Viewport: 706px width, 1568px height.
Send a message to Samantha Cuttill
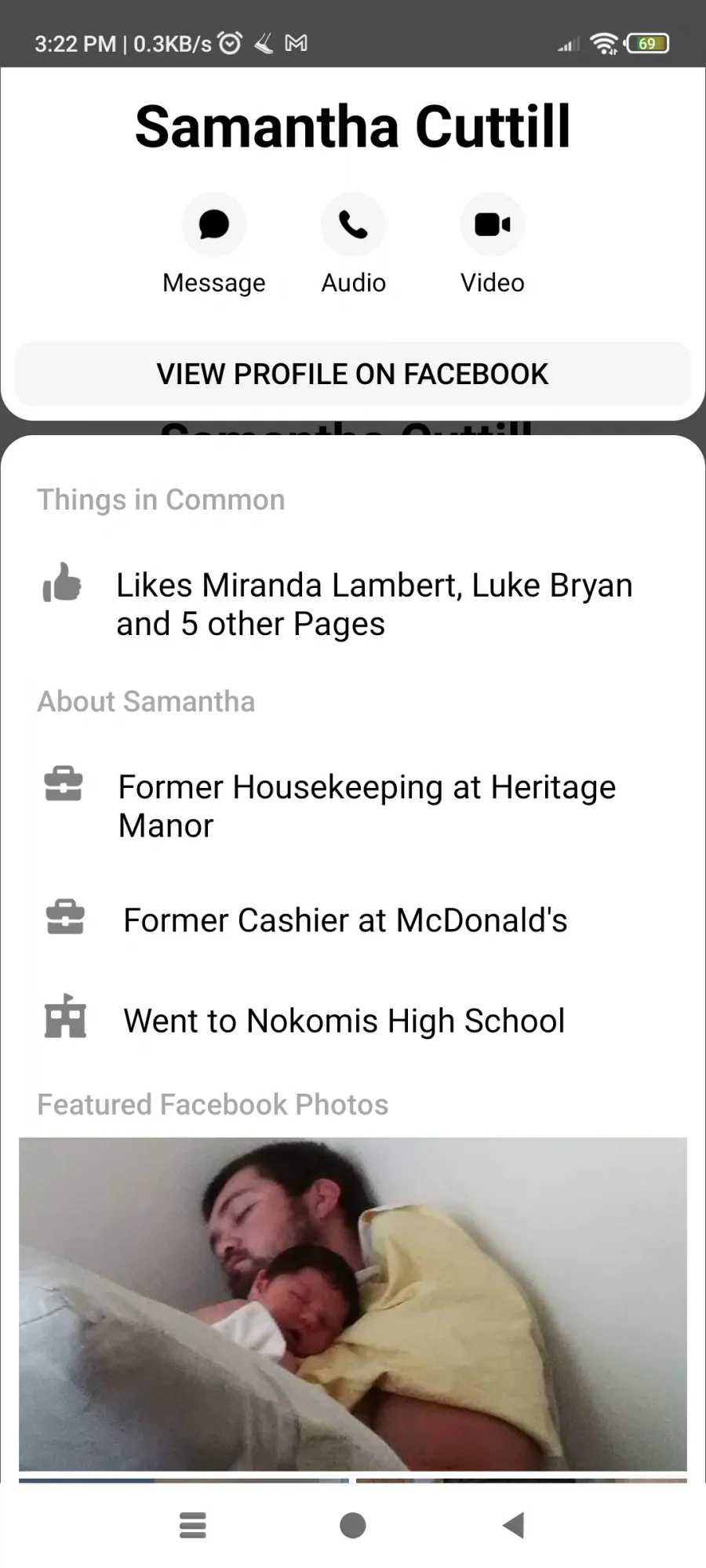point(214,225)
